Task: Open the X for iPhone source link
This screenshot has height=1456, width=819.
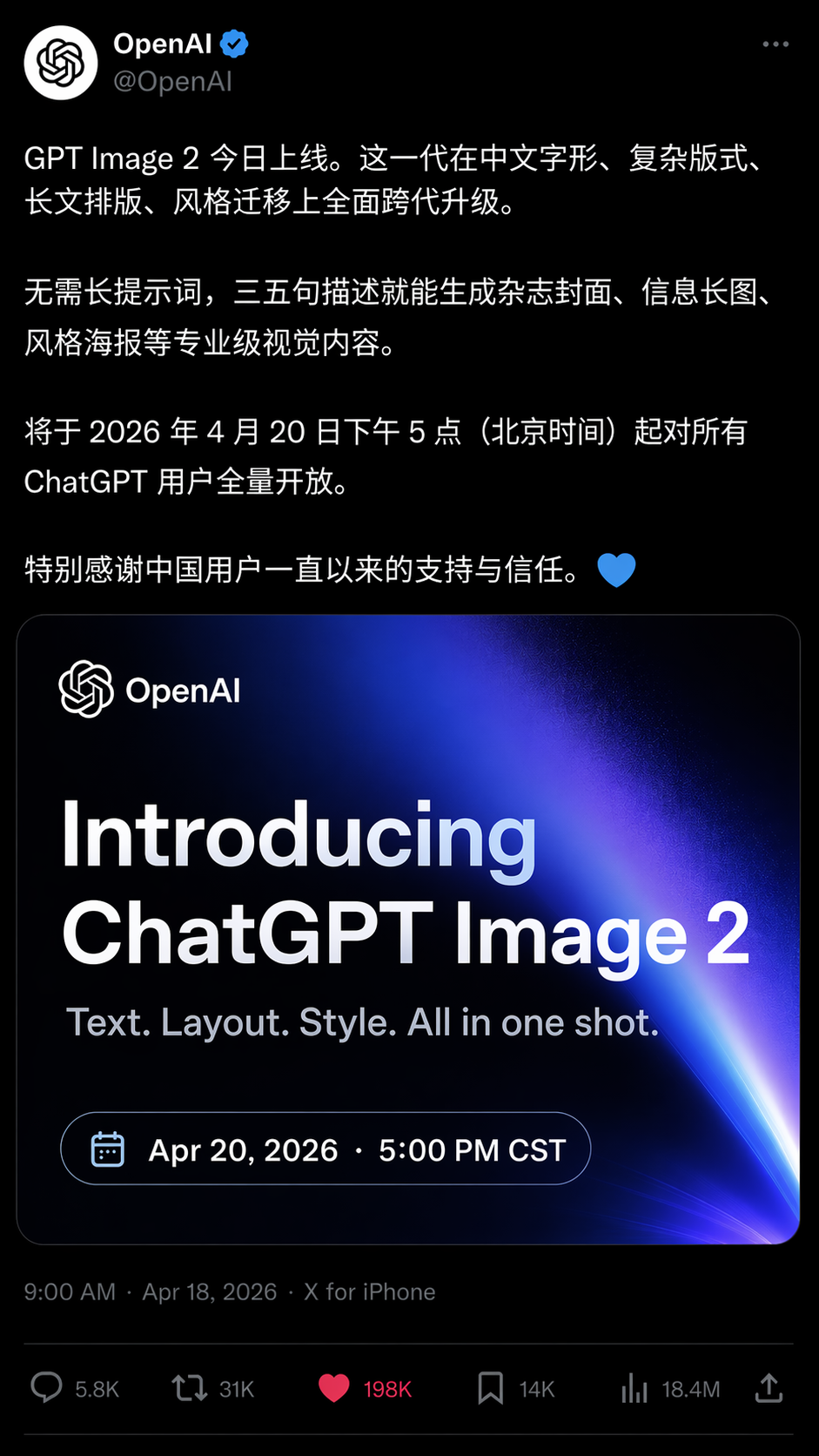Action: click(369, 1291)
